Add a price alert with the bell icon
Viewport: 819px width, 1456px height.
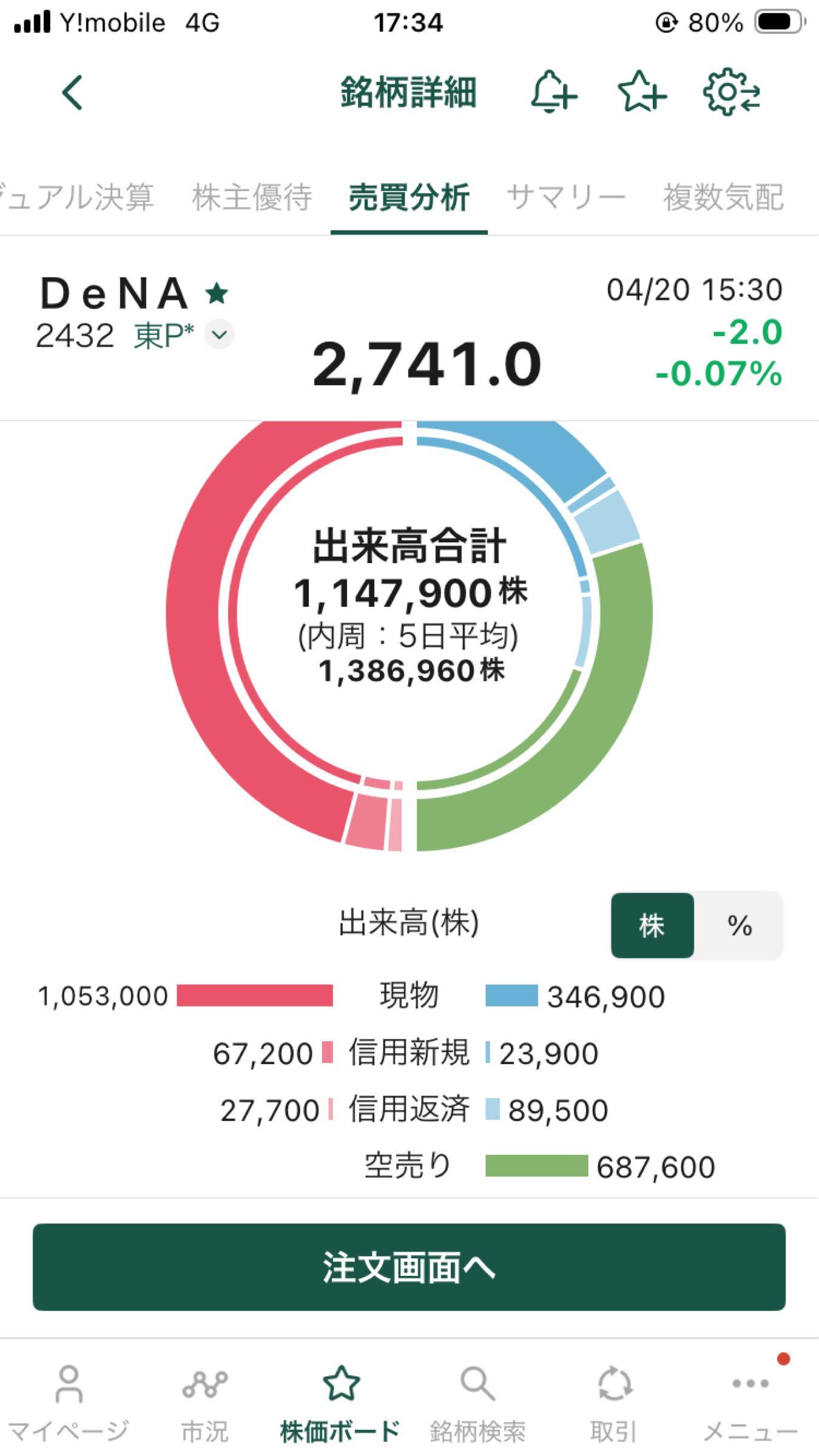(553, 93)
